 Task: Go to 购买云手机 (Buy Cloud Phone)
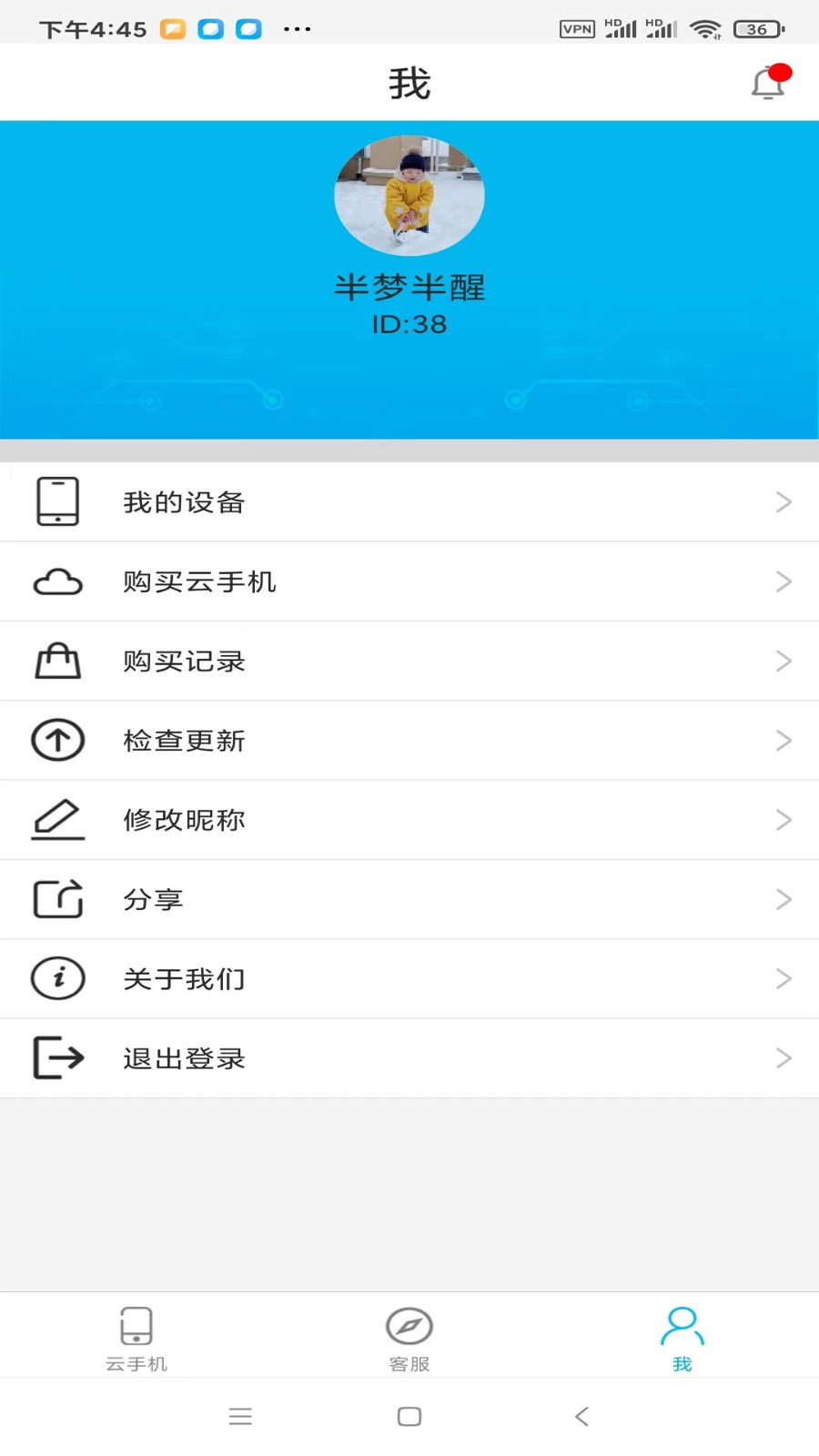pyautogui.click(x=409, y=581)
